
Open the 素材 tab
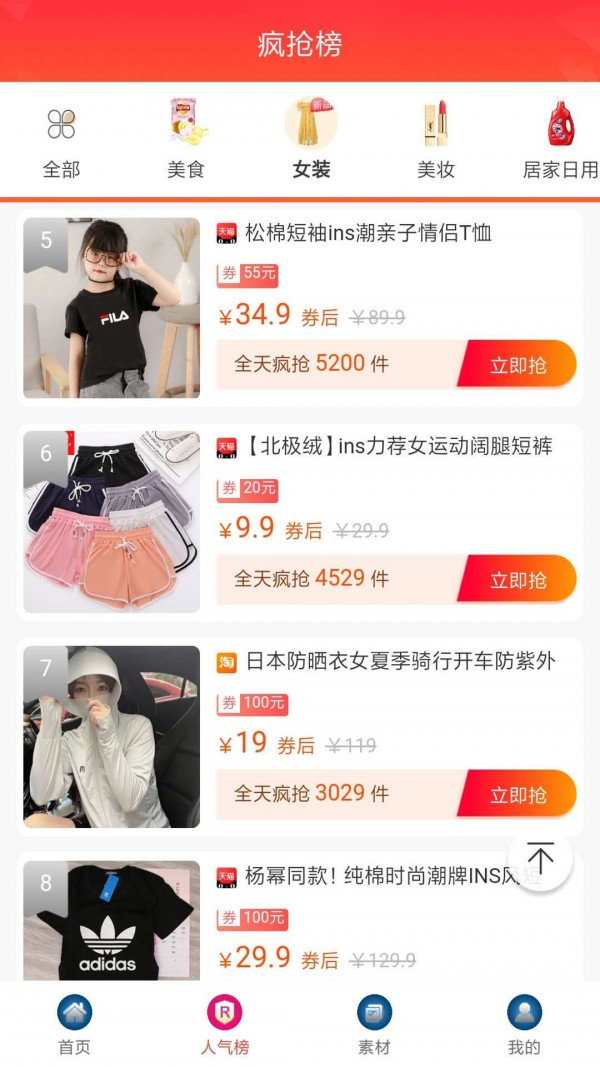(374, 1024)
